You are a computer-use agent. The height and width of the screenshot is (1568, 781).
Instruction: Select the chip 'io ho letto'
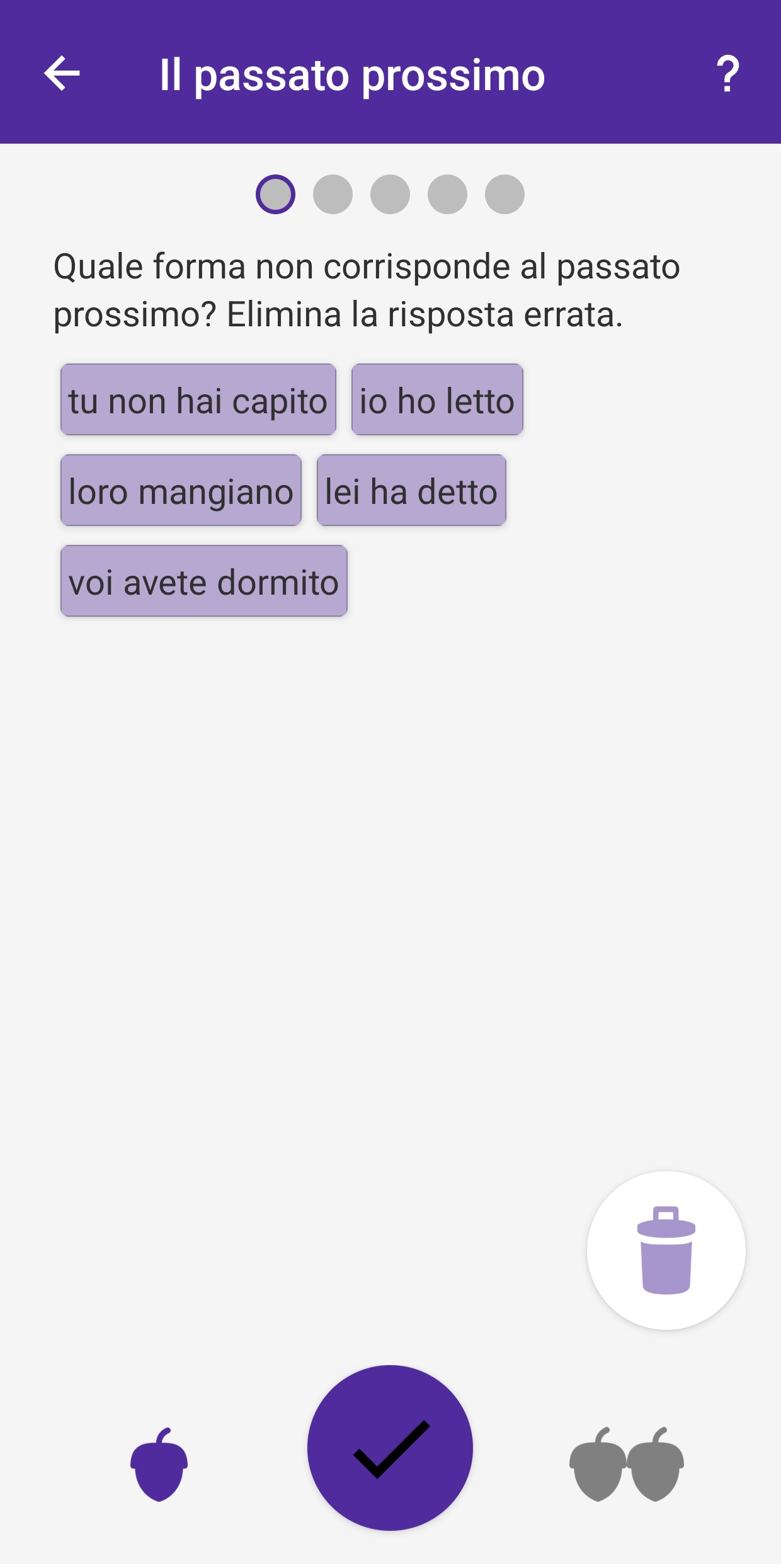[437, 399]
